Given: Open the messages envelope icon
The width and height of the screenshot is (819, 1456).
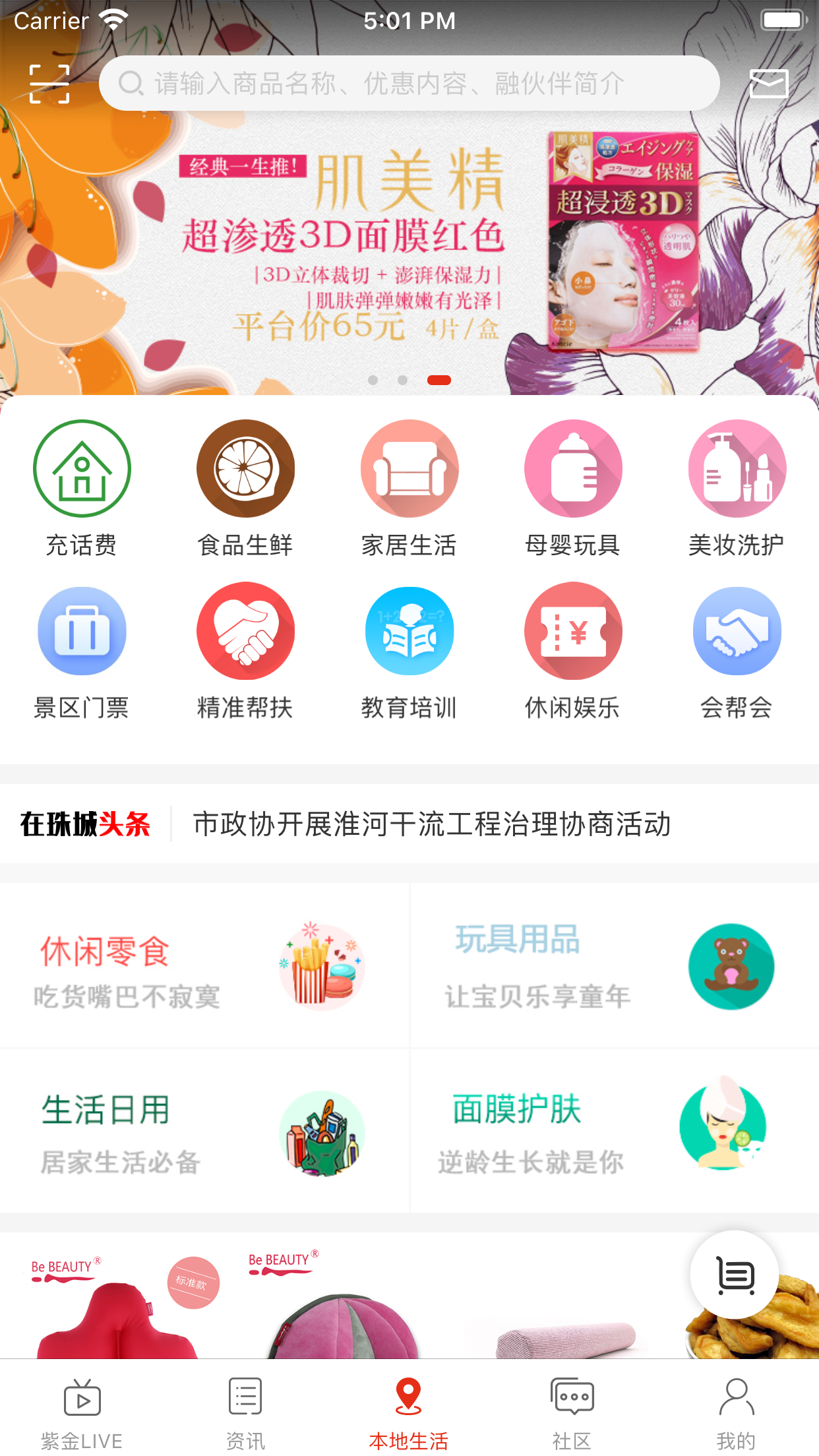Looking at the screenshot, I should click(769, 84).
